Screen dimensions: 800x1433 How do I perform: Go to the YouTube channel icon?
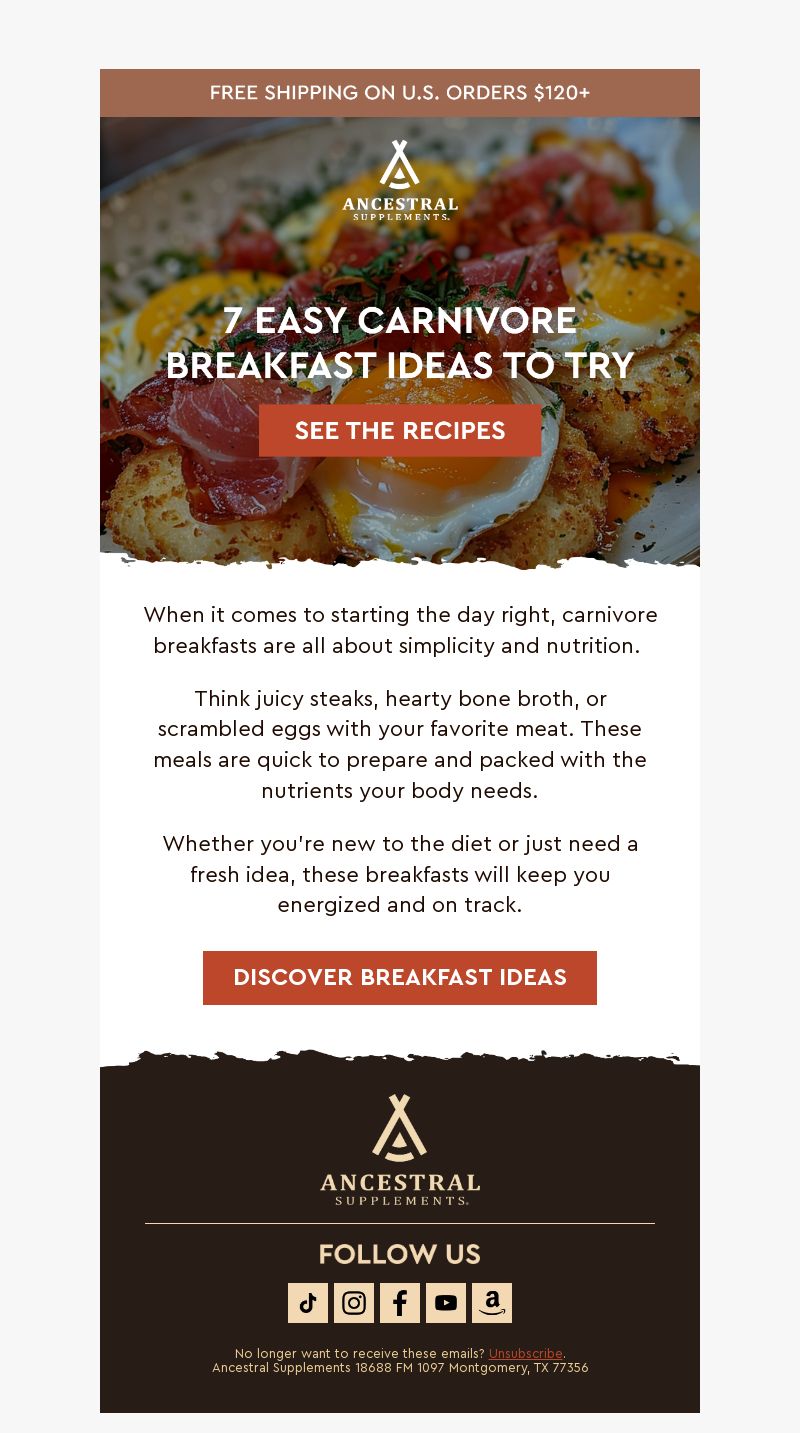(x=446, y=1303)
